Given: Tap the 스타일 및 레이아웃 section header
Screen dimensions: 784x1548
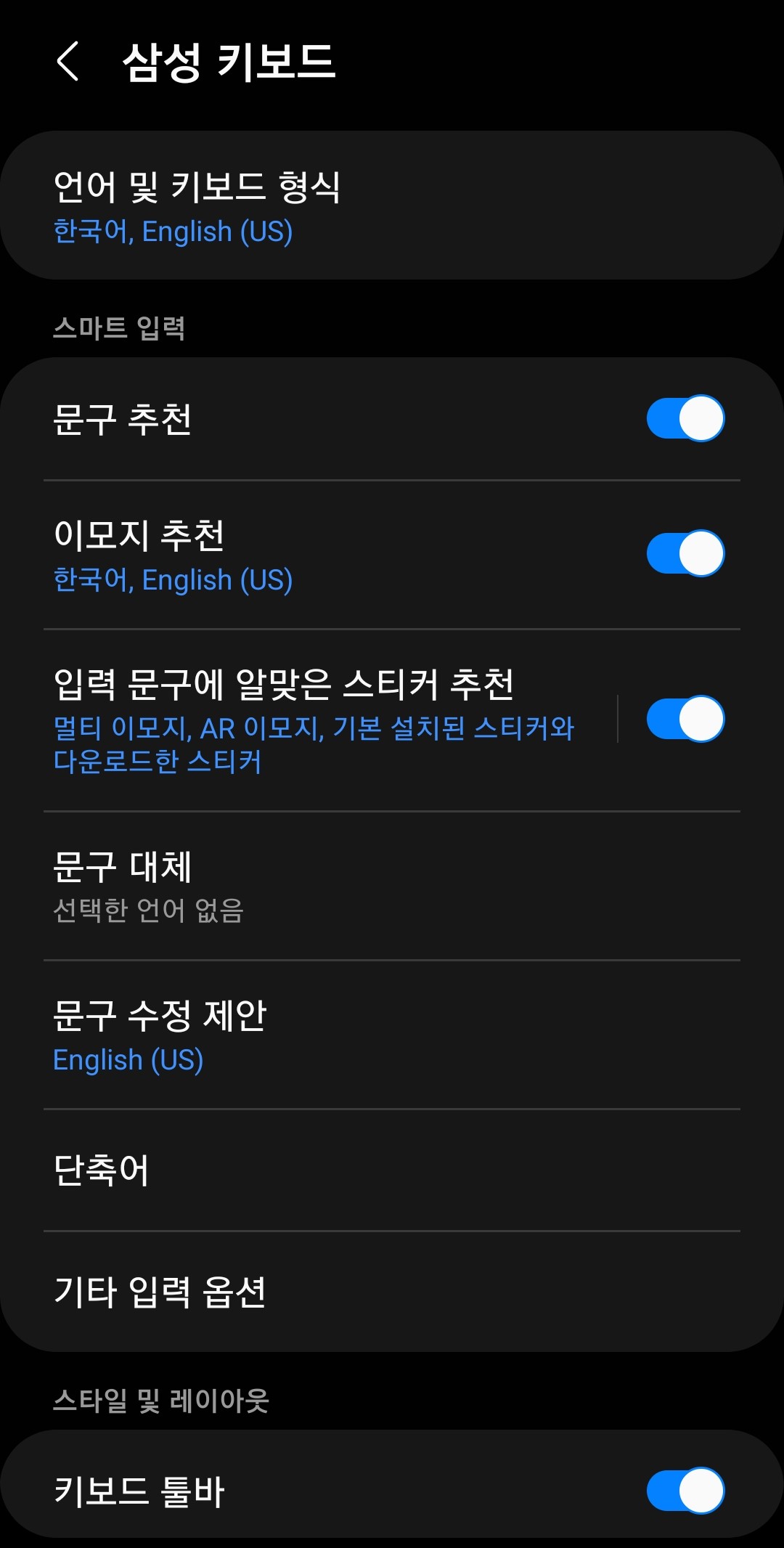Looking at the screenshot, I should pyautogui.click(x=163, y=1401).
